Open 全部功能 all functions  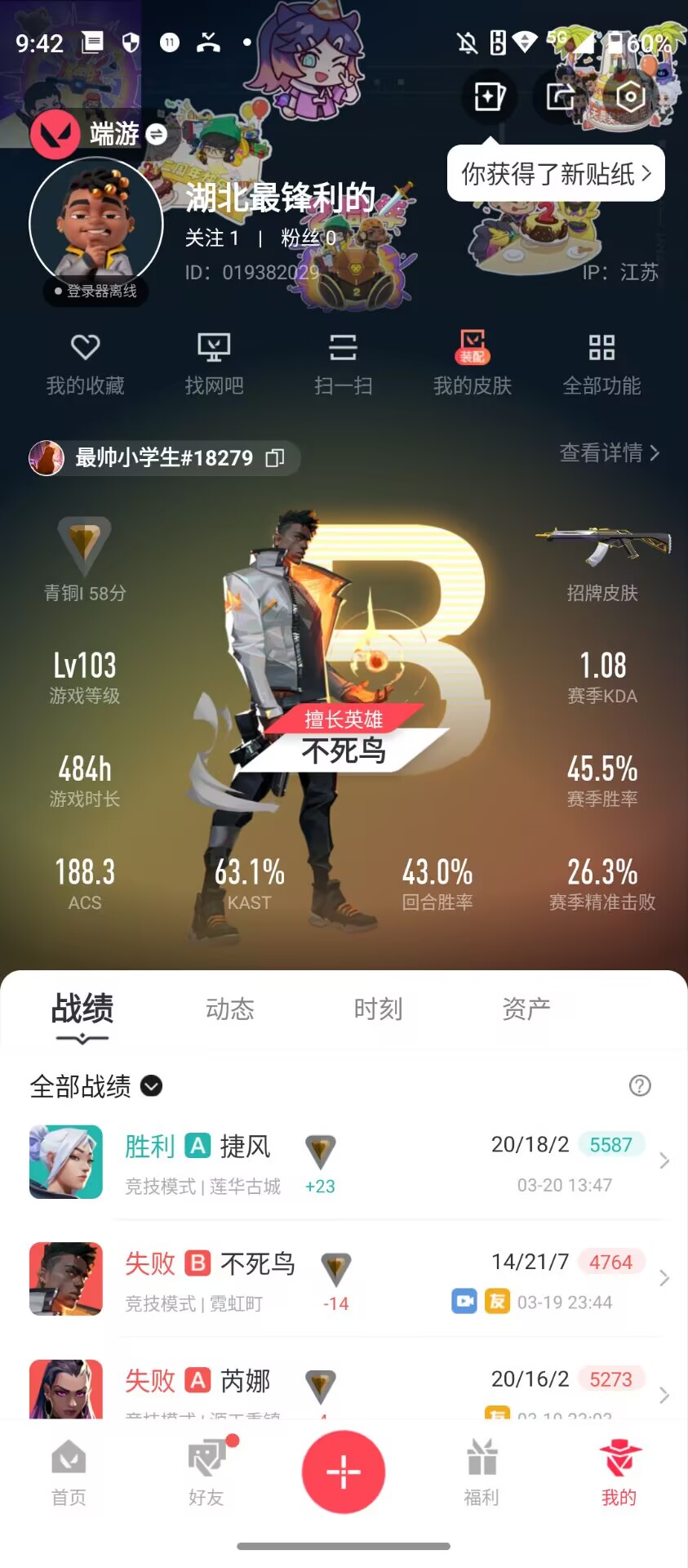pyautogui.click(x=601, y=364)
